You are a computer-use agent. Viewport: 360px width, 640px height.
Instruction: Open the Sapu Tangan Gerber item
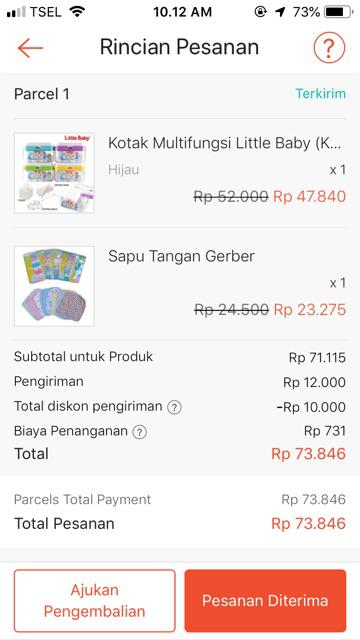click(x=180, y=286)
